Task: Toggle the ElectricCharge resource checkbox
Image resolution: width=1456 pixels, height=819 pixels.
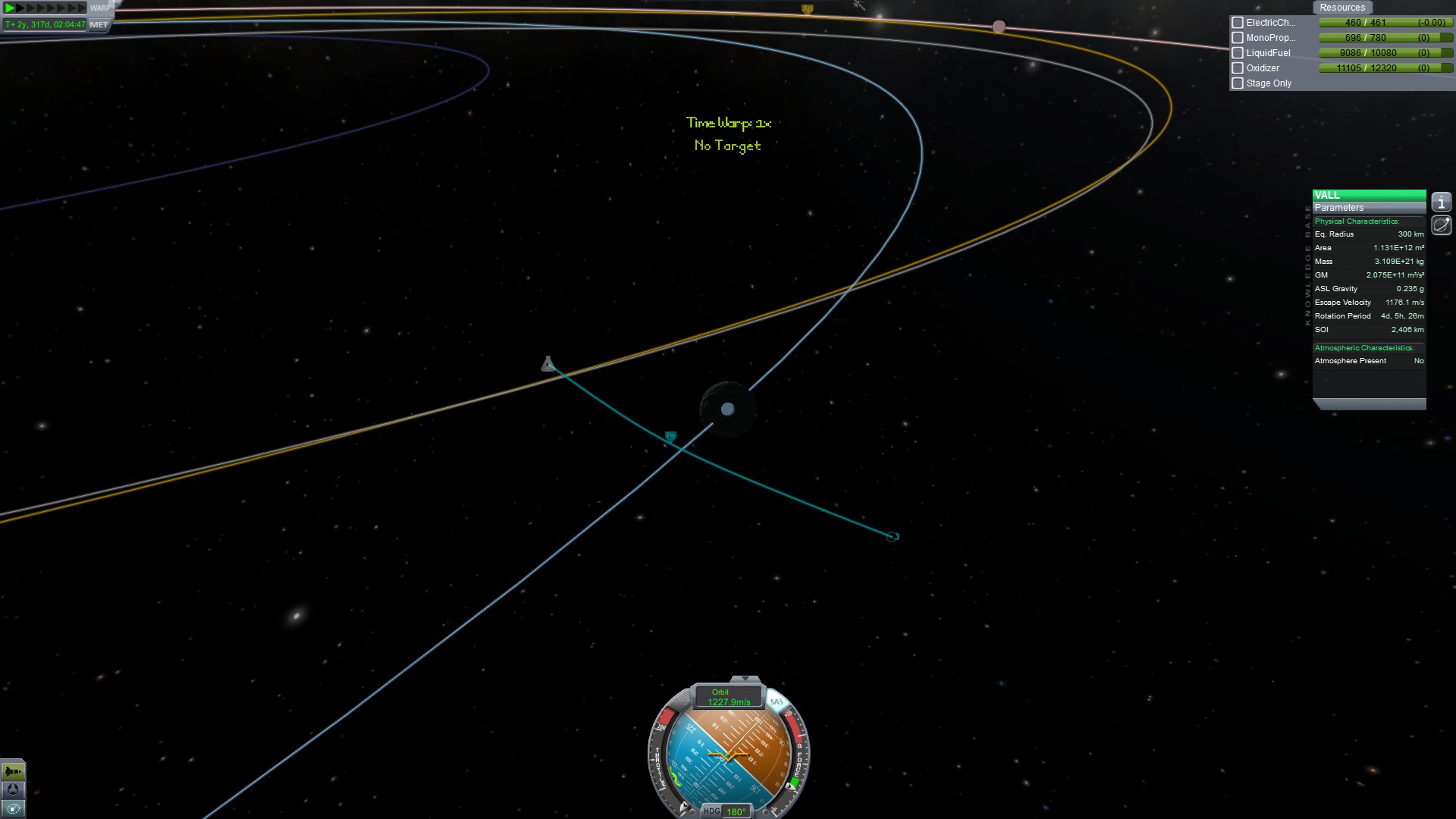Action: (x=1238, y=23)
